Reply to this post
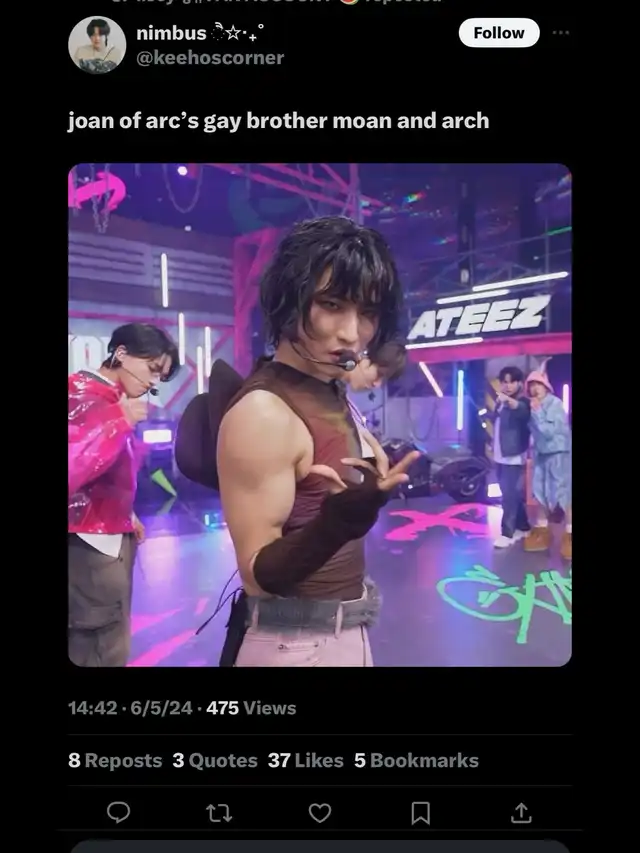Image resolution: width=640 pixels, height=853 pixels. [118, 813]
